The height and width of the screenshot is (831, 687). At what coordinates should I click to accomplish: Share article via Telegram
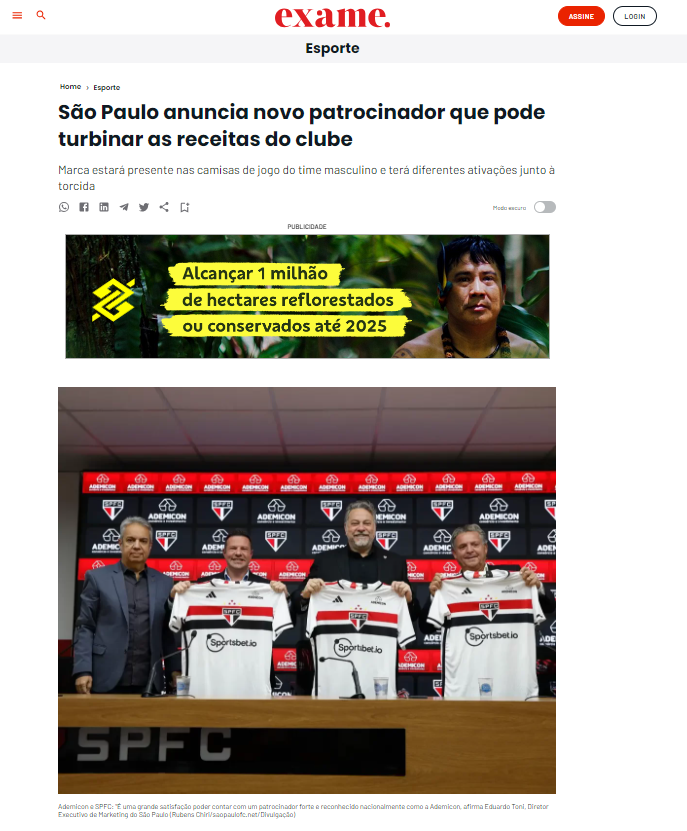click(x=124, y=207)
